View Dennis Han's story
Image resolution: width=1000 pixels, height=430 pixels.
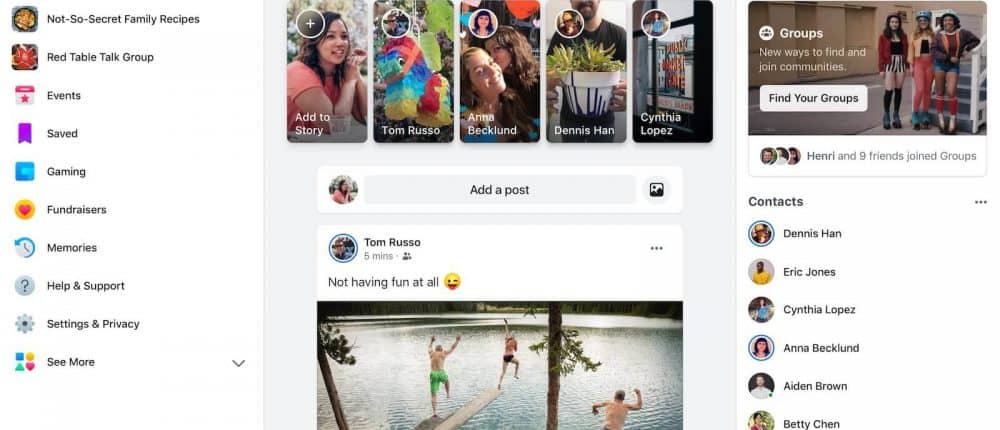coord(586,70)
